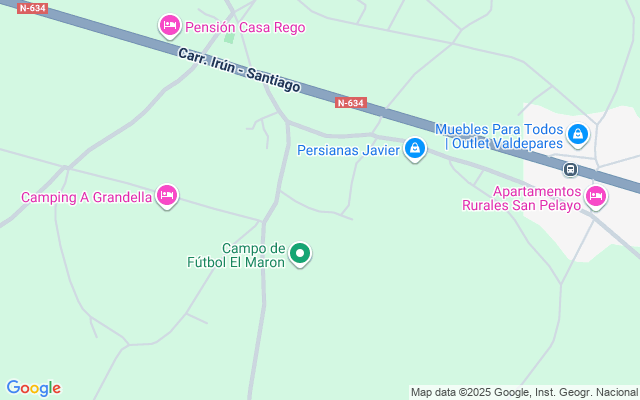
Task: Select the Camping A Grandella marker
Action: click(x=167, y=195)
